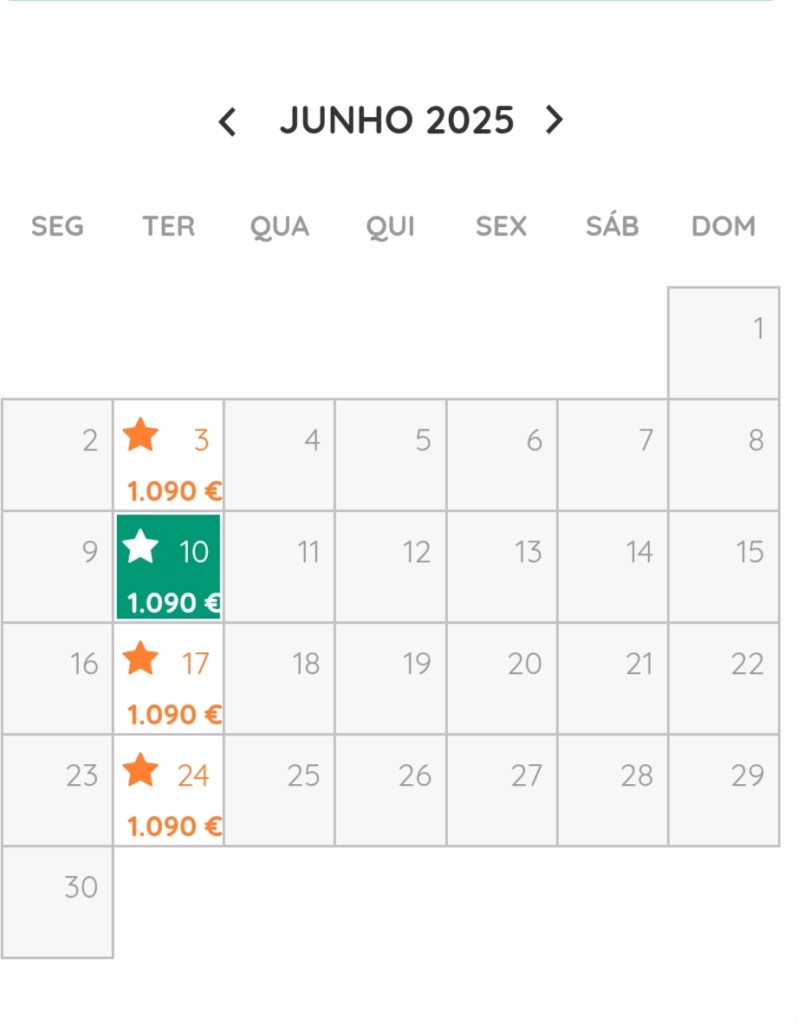Select June 3 departure at 1.090 €

pos(169,456)
